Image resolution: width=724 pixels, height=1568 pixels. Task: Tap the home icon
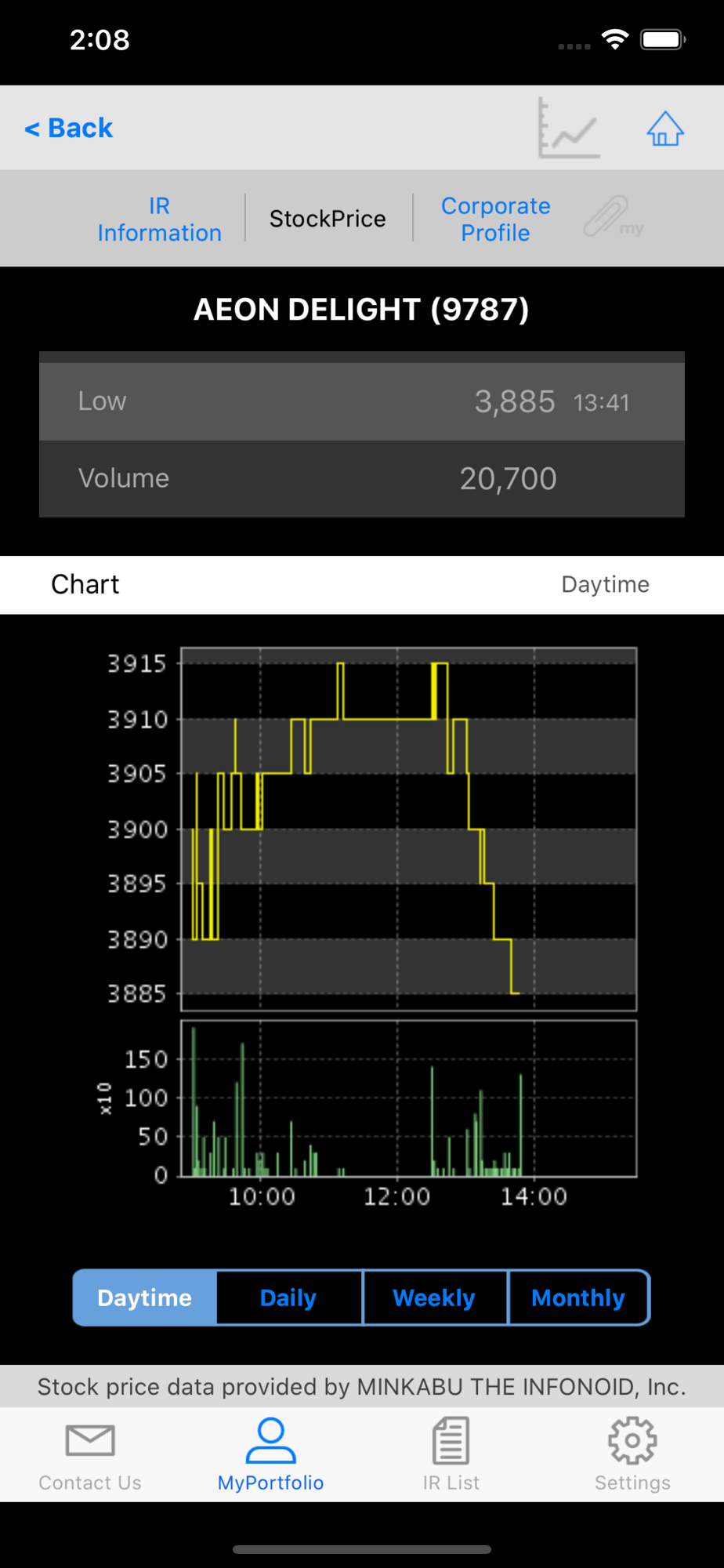[665, 128]
